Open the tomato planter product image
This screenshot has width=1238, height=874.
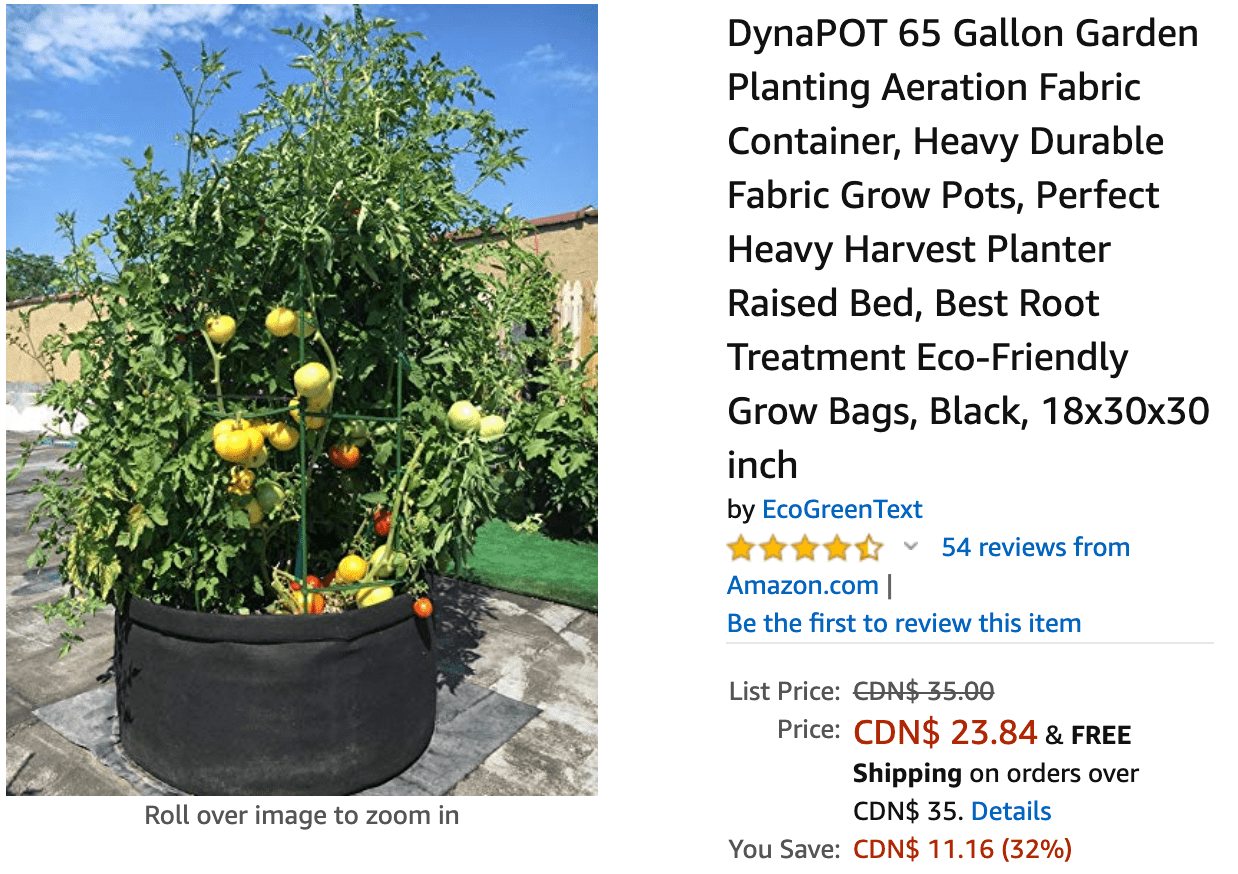click(301, 400)
